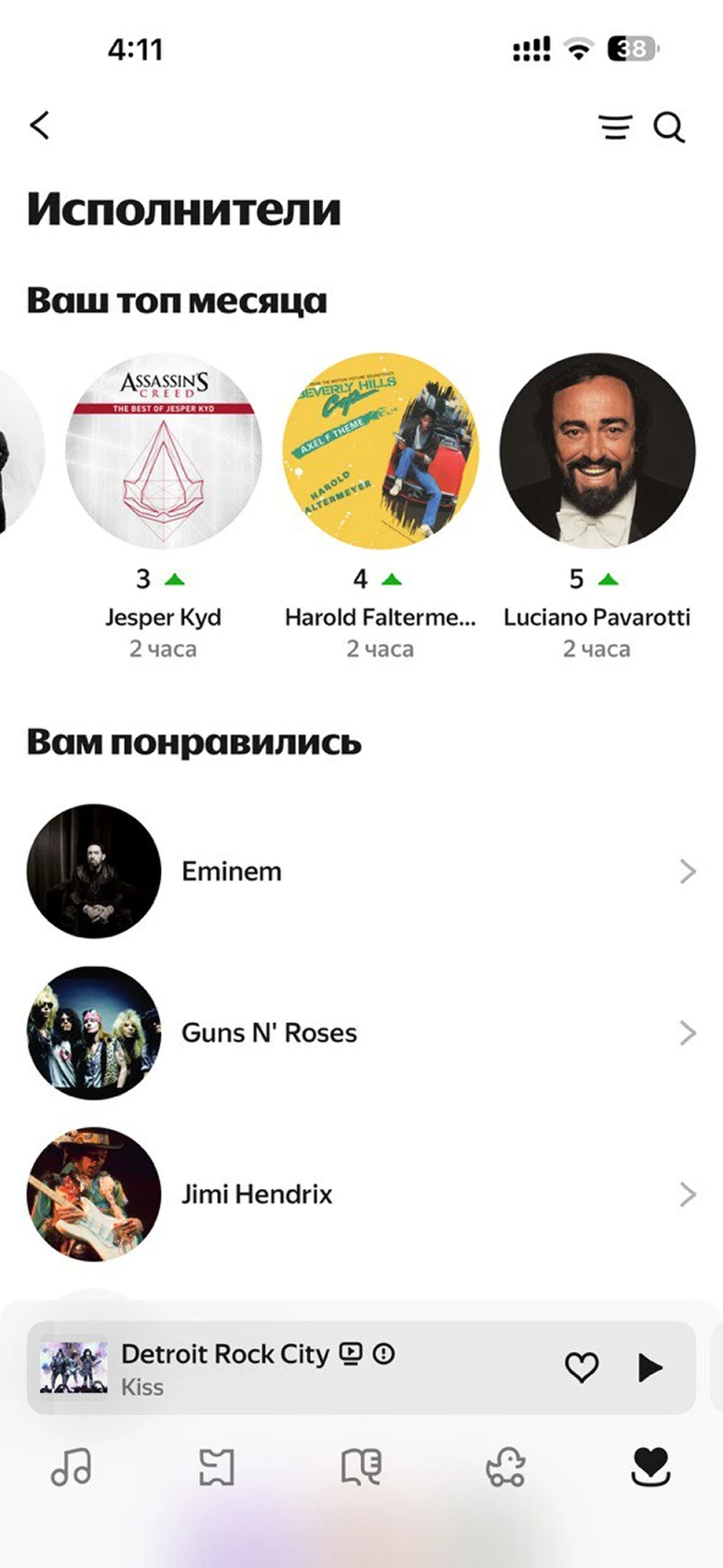Switch to the music note tab
The image size is (723, 1568).
(x=72, y=1467)
